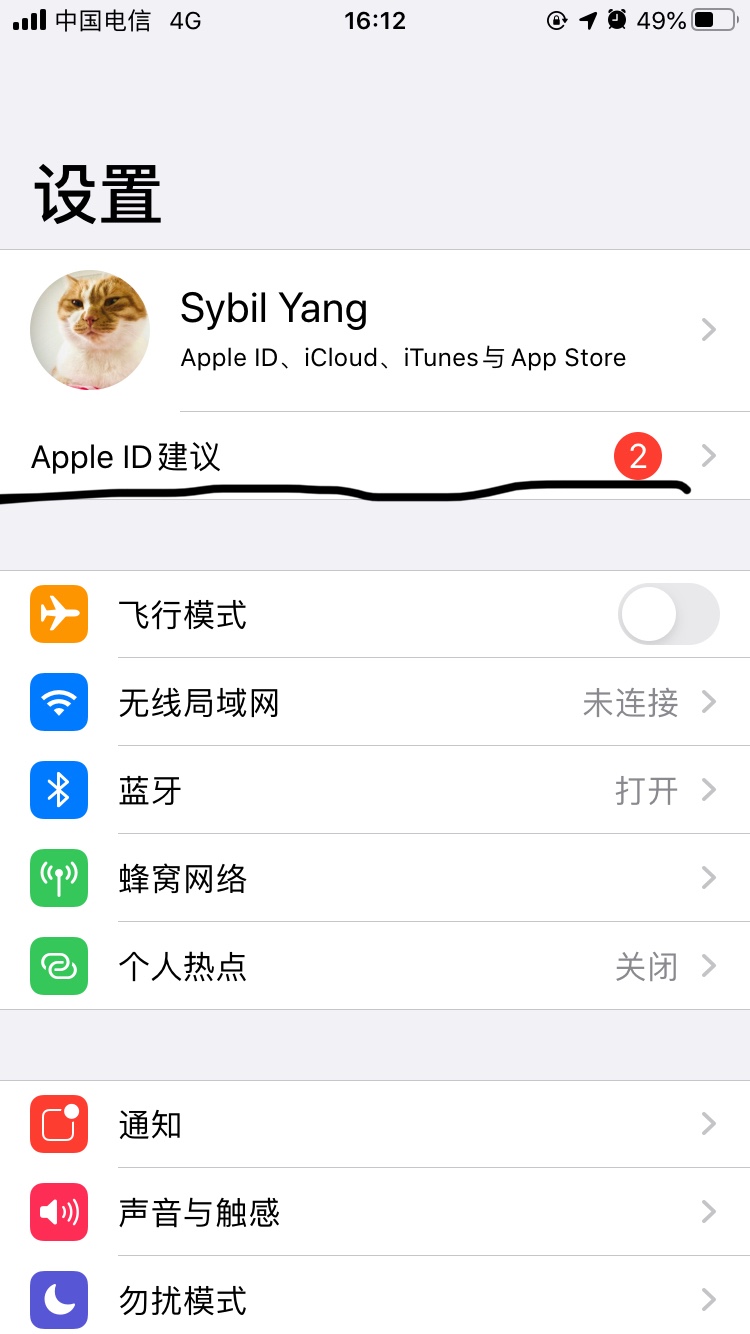Open Apple ID建议 suggestions row
This screenshot has width=750, height=1334.
pyautogui.click(x=375, y=457)
